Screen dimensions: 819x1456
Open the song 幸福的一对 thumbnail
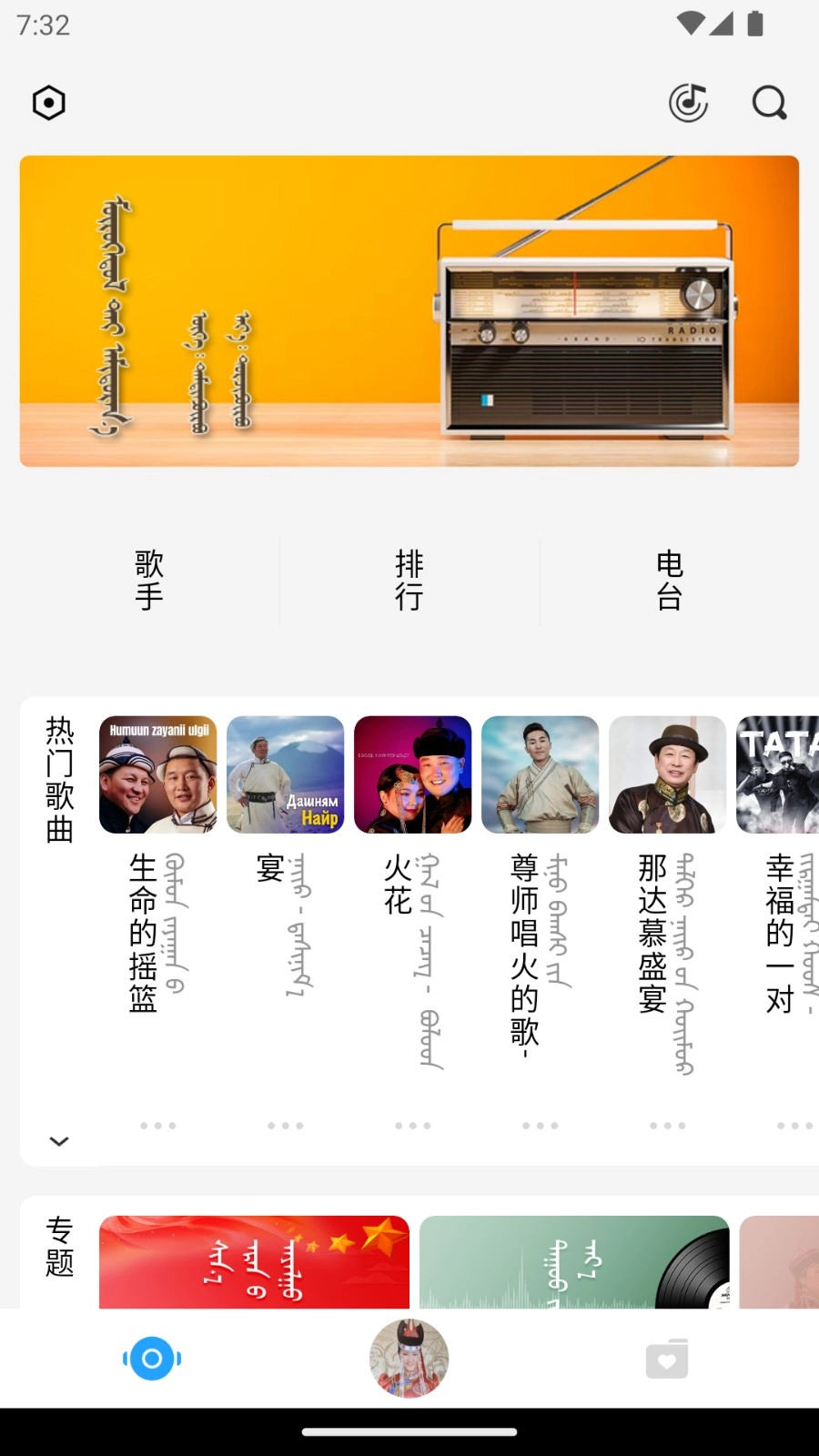(x=784, y=773)
